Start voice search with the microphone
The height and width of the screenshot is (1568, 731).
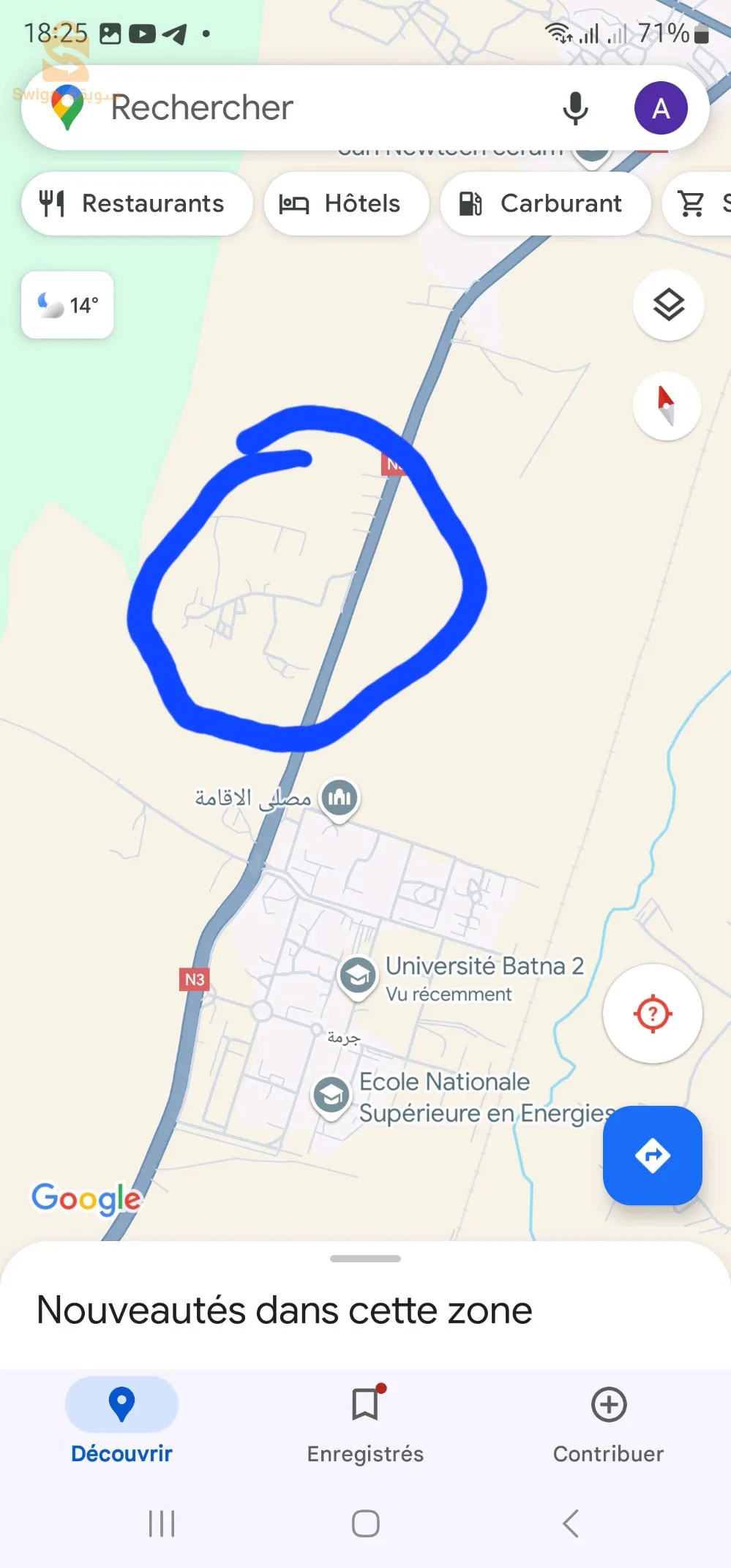tap(575, 108)
